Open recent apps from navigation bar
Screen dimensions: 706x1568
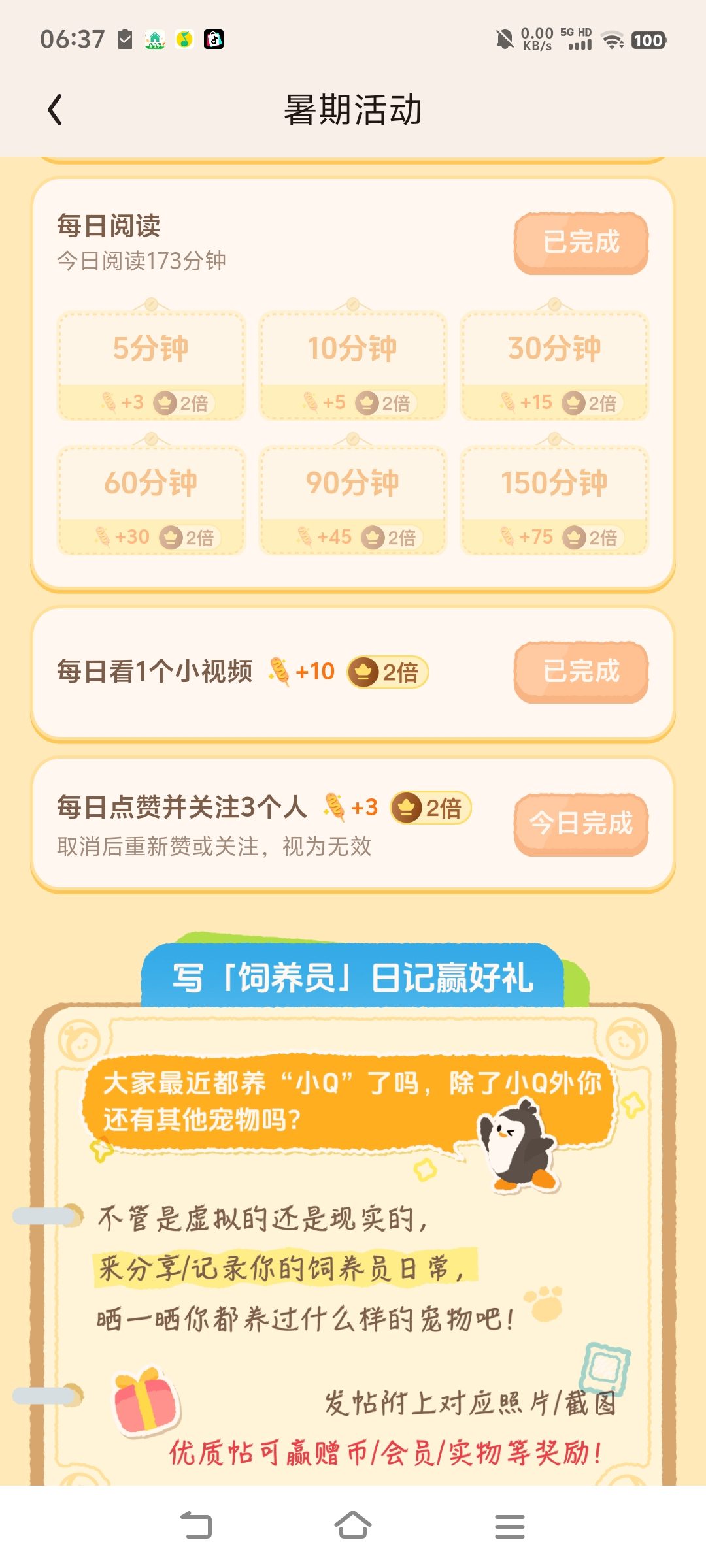point(510,1526)
